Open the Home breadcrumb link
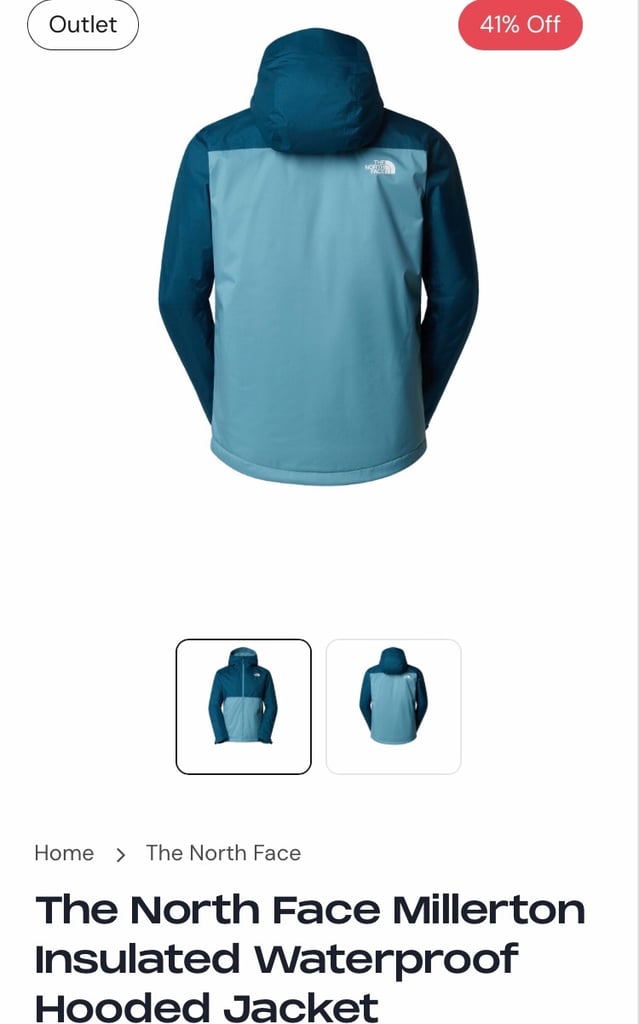Image resolution: width=639 pixels, height=1024 pixels. tap(64, 853)
